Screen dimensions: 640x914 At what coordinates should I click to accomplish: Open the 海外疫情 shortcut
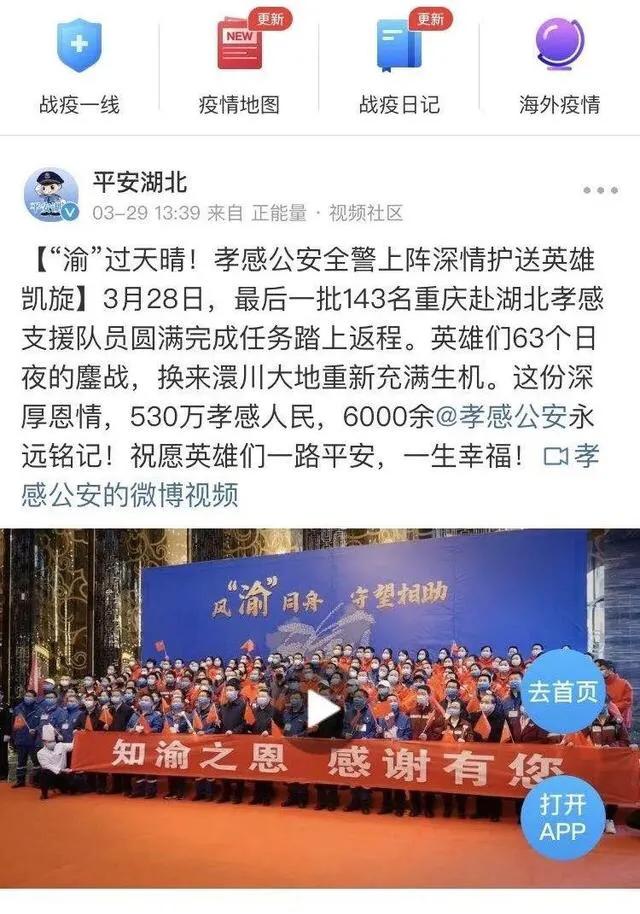point(559,63)
